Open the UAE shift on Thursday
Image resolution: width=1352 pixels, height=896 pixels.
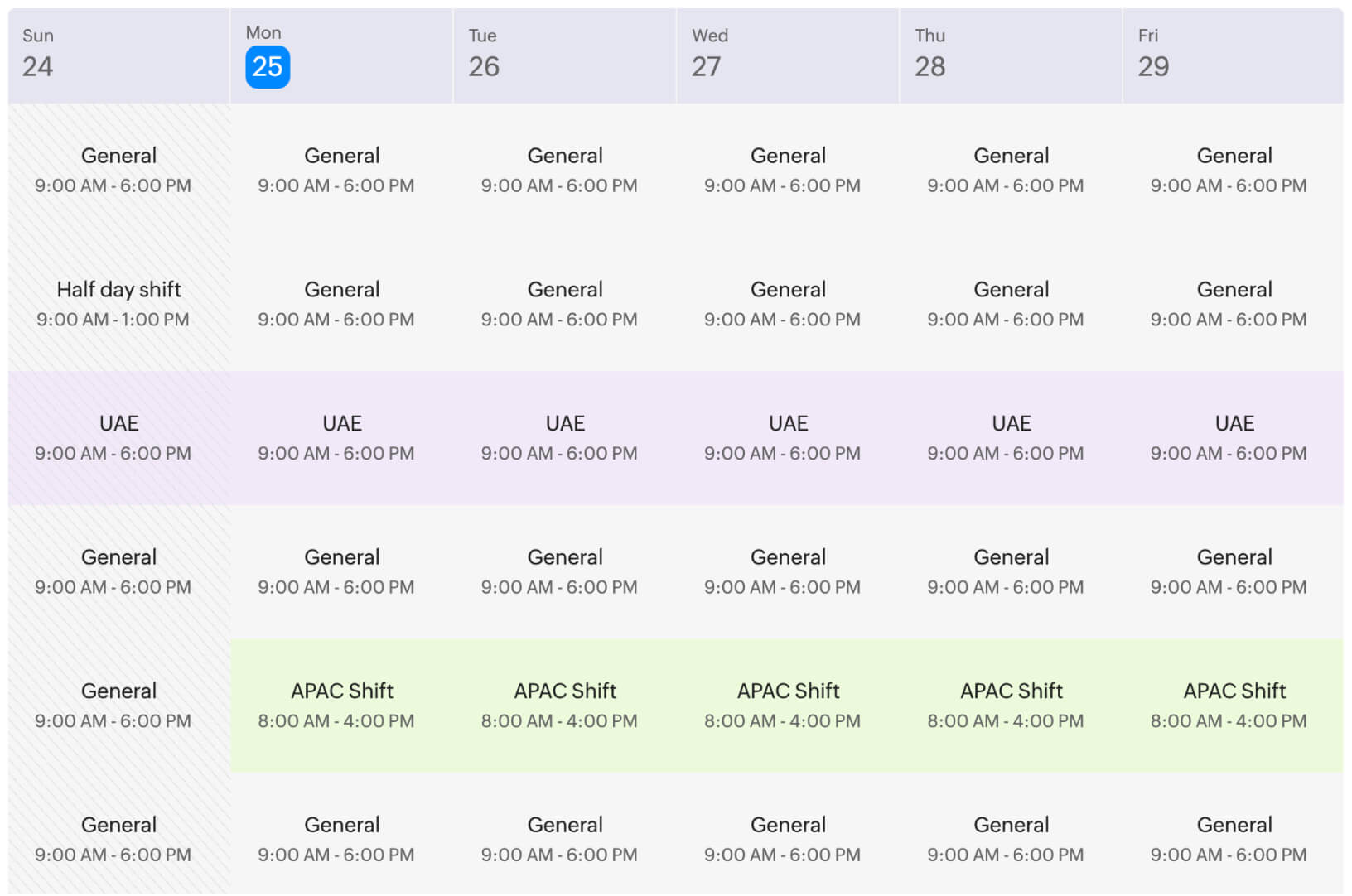(1011, 437)
